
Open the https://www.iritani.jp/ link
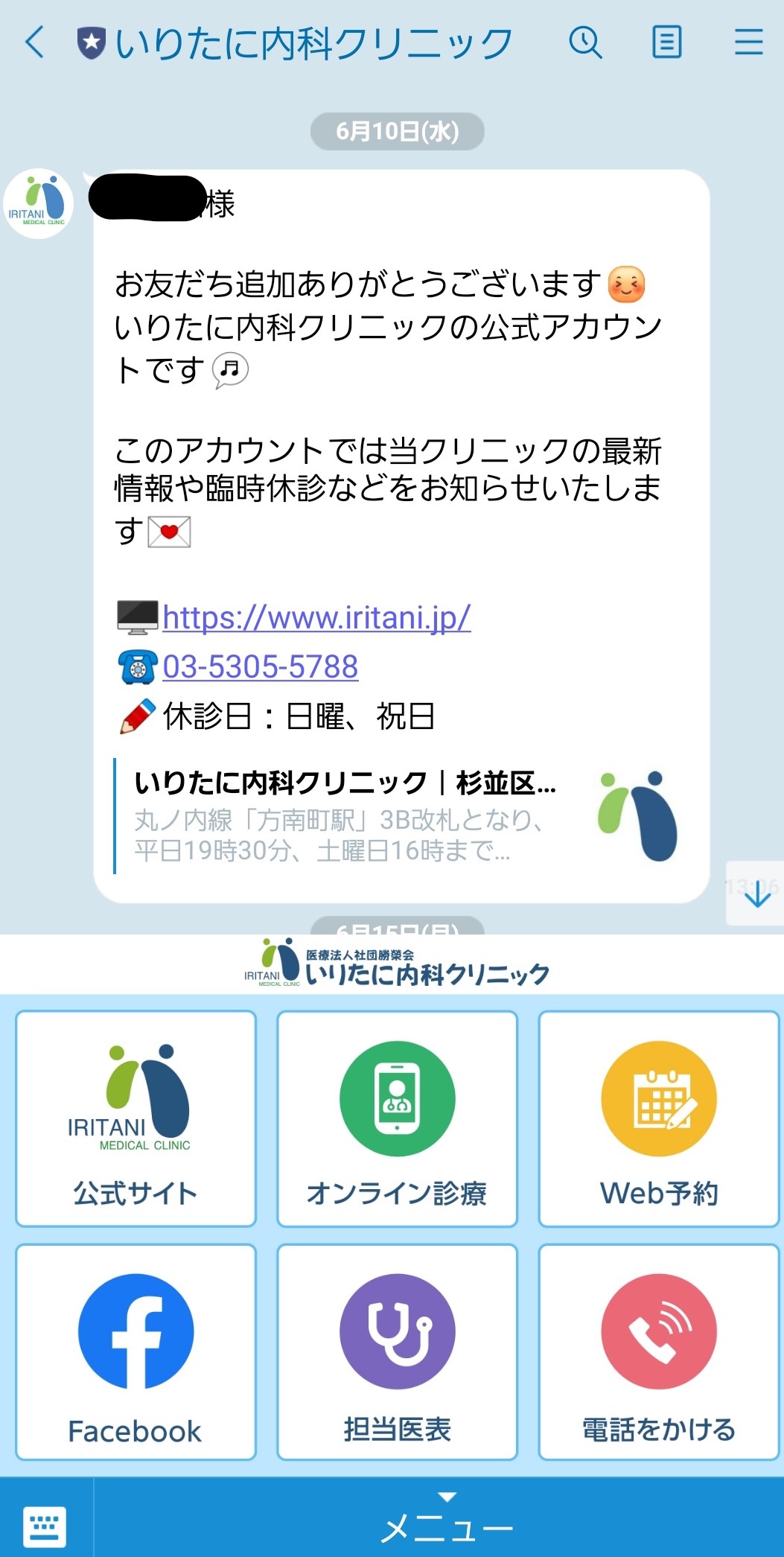point(316,617)
